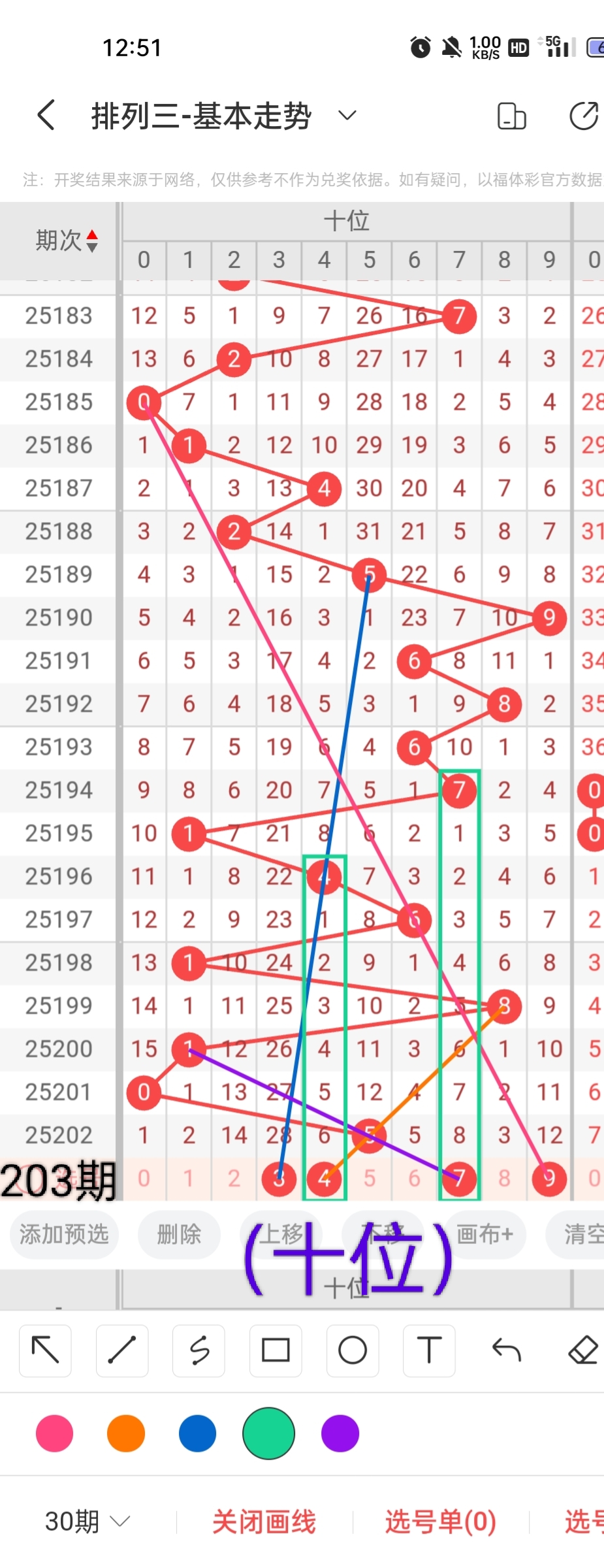Tap the 删除 button
The height and width of the screenshot is (1568, 604).
pos(178,1234)
